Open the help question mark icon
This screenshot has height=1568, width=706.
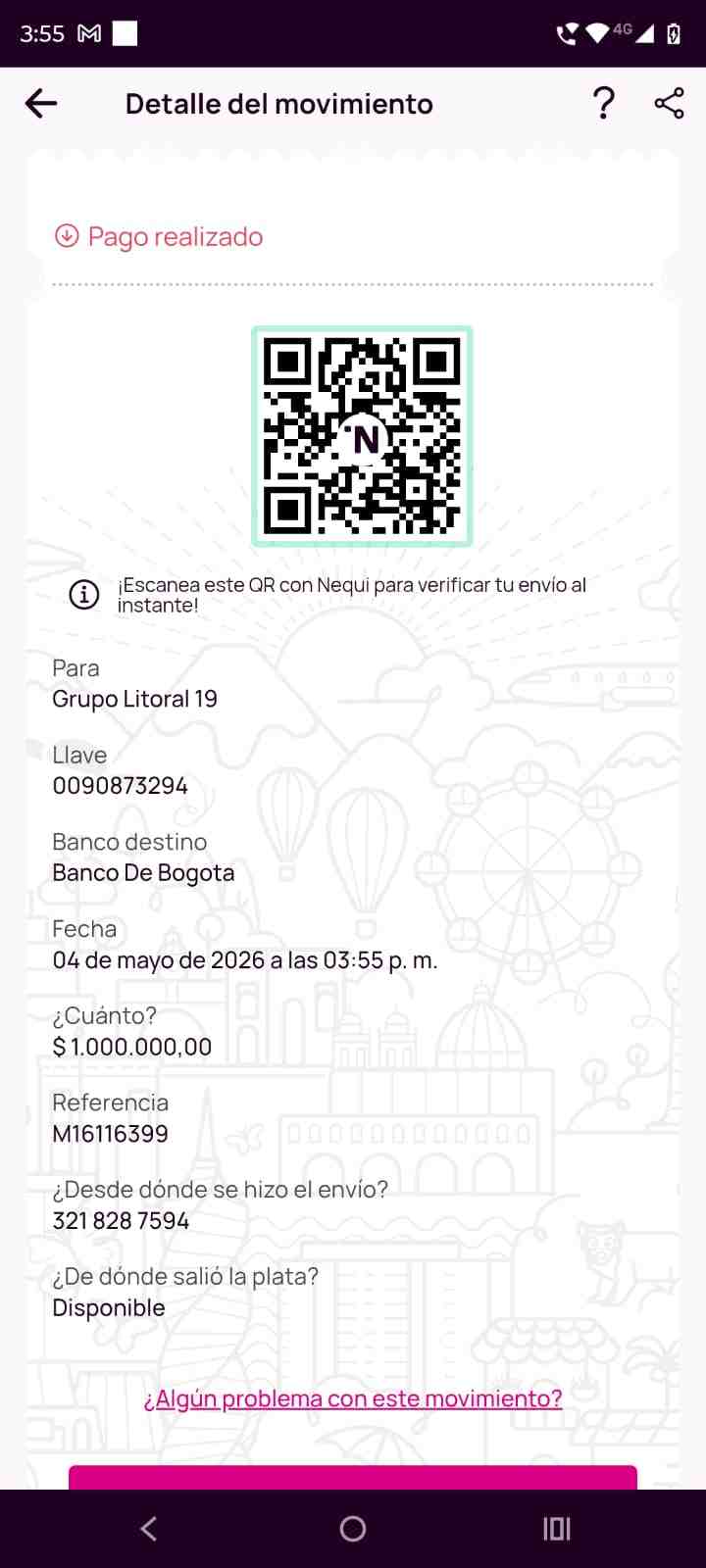[604, 103]
